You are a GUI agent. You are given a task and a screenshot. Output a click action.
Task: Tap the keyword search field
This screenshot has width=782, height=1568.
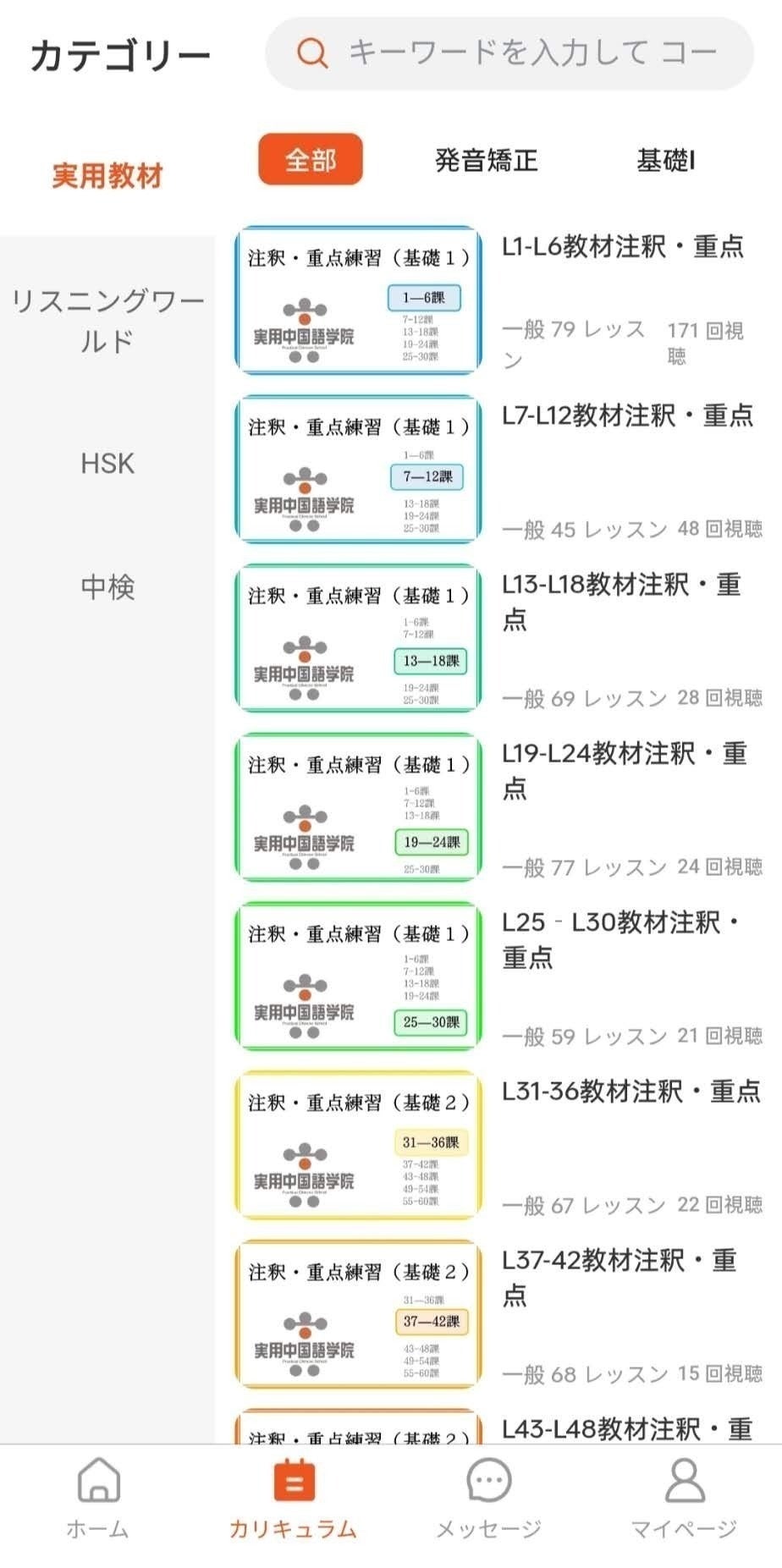coord(509,54)
